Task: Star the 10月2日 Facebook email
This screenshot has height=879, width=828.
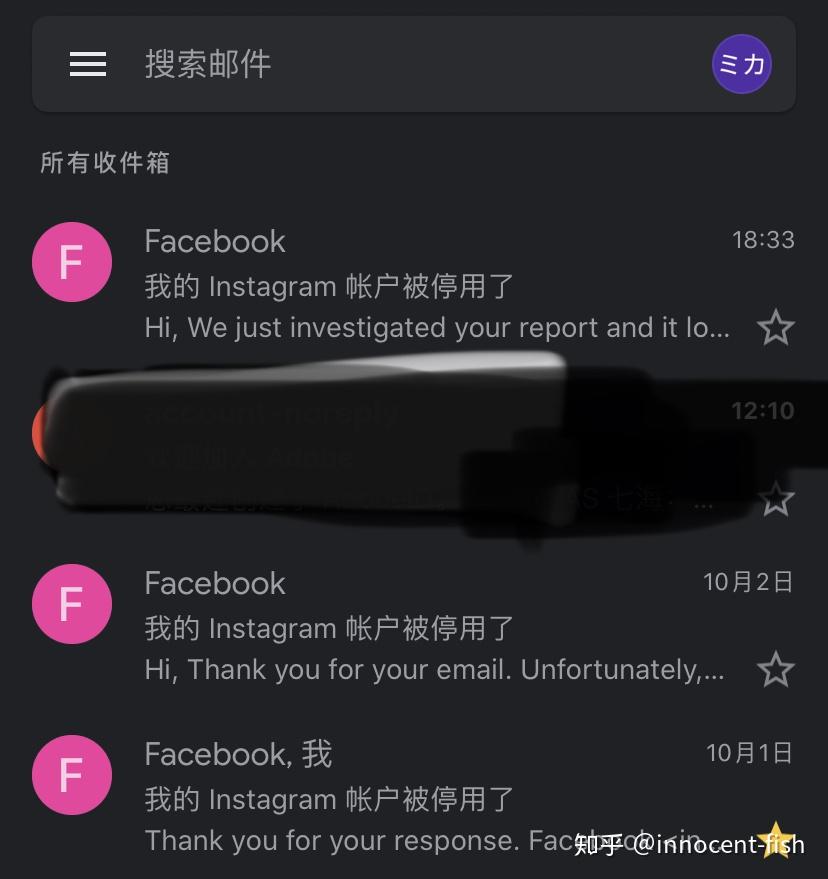Action: point(775,670)
